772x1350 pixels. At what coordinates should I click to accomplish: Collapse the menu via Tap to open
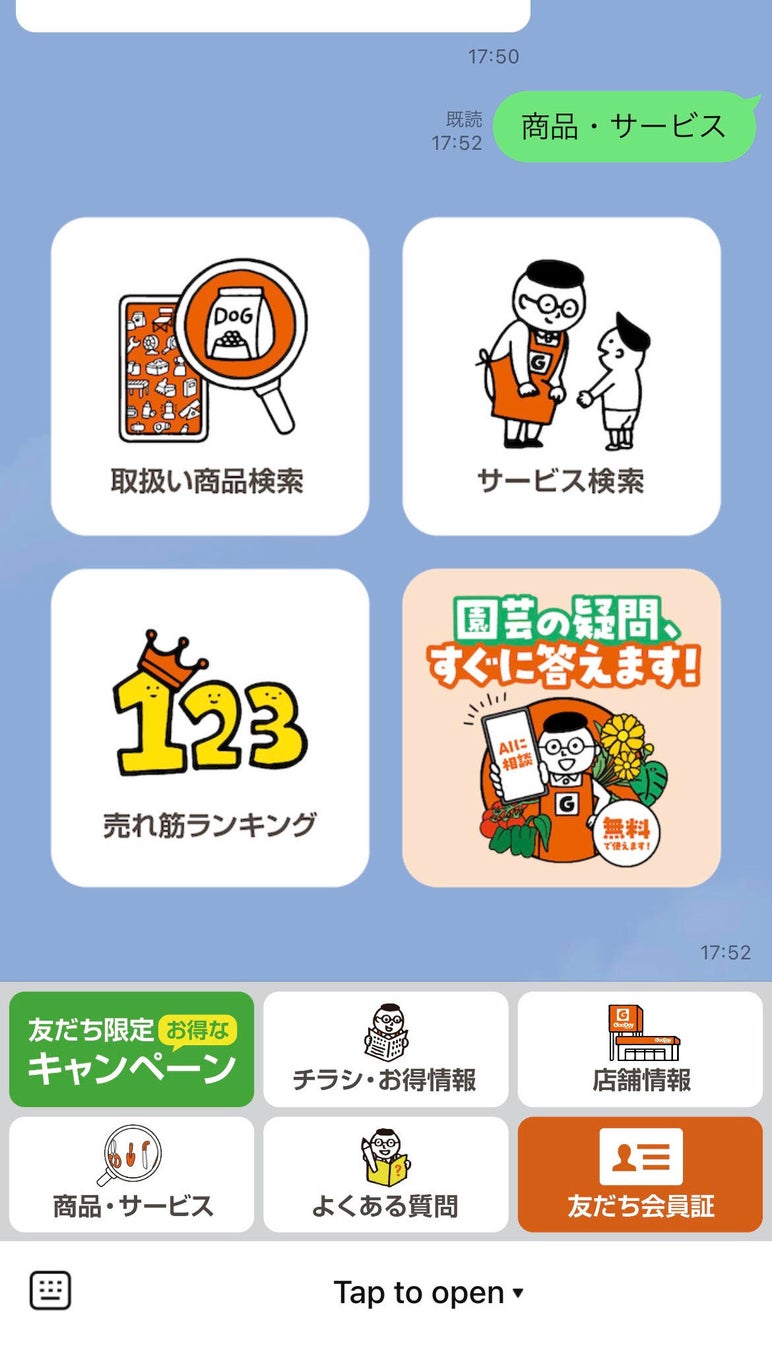click(x=428, y=1293)
